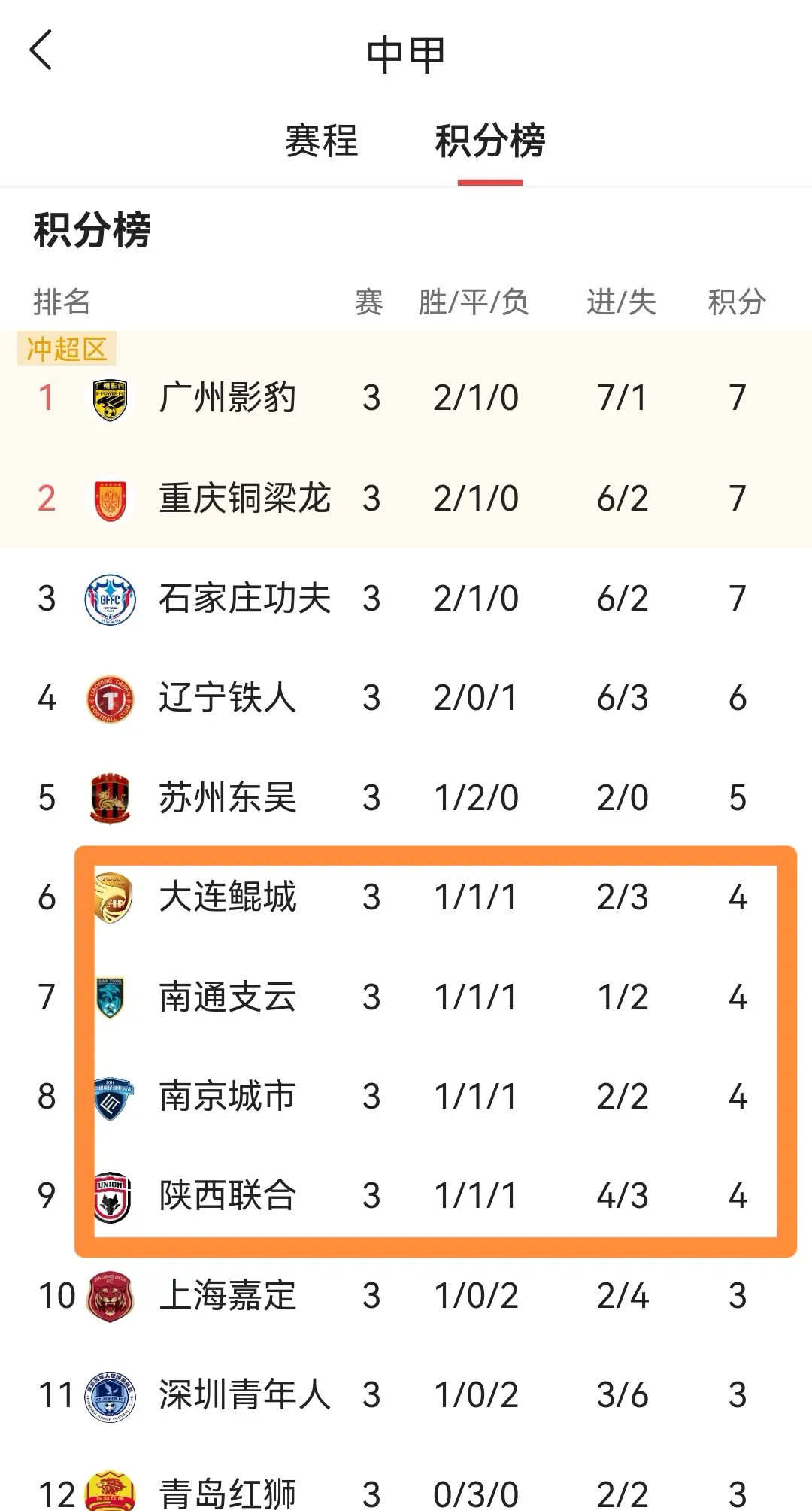Open the 南通支云 row
Screen dimensions: 812x1511
click(227, 997)
